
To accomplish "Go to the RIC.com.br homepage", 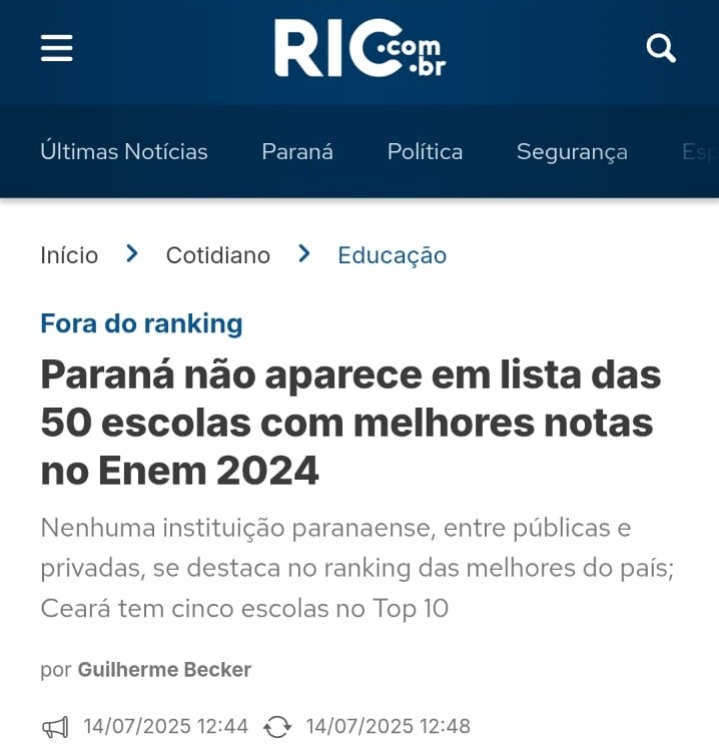I will coord(360,48).
